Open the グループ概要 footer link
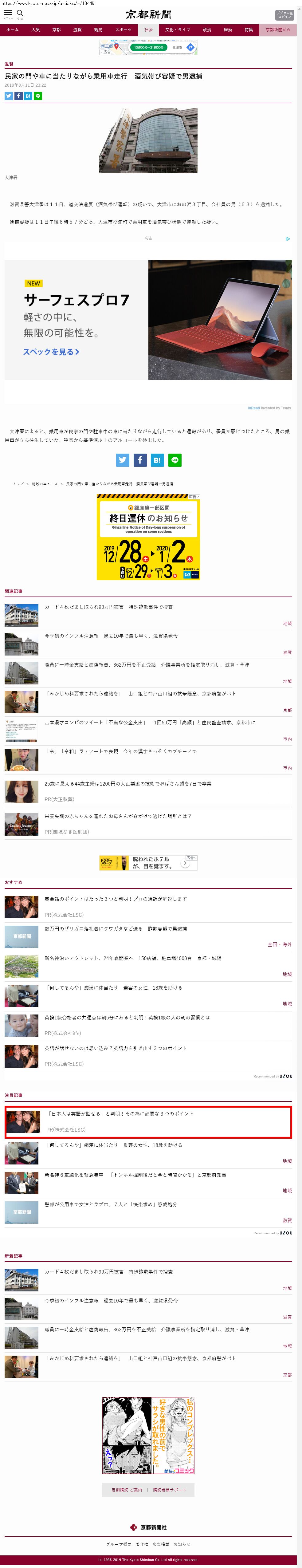 (118, 1544)
